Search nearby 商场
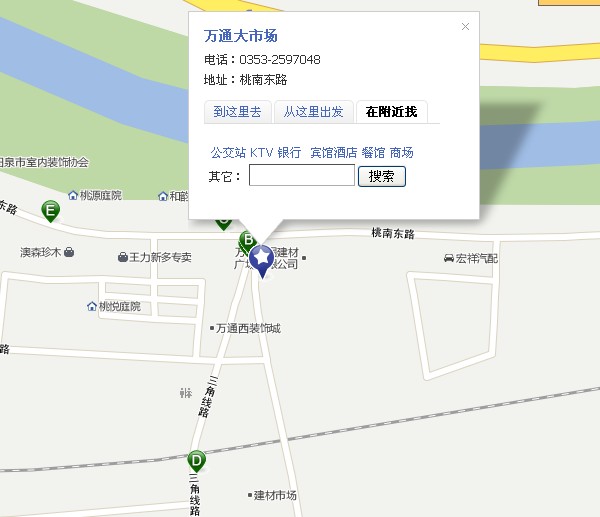This screenshot has height=517, width=600. pos(401,153)
